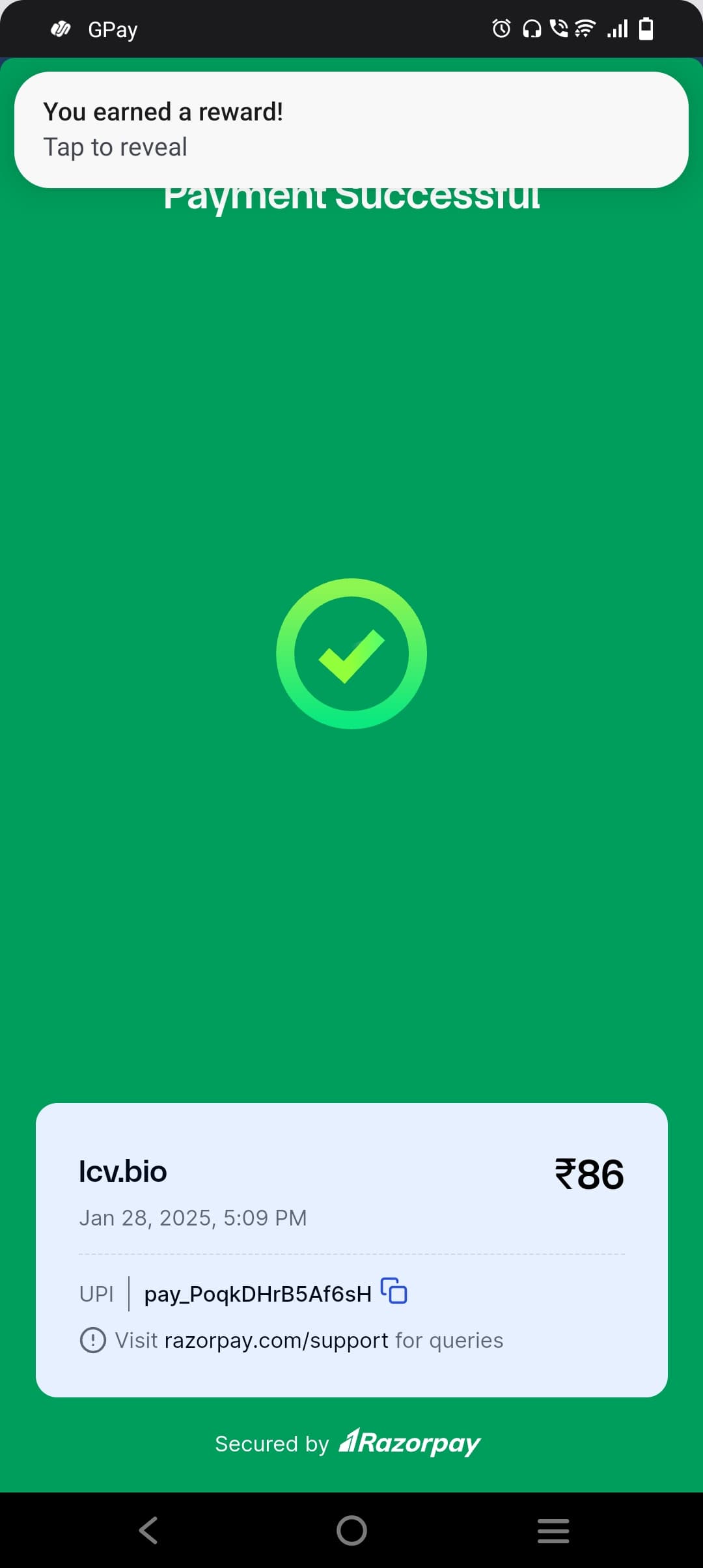Tap the reward banner to reveal it
This screenshot has height=1568, width=703.
[x=351, y=130]
